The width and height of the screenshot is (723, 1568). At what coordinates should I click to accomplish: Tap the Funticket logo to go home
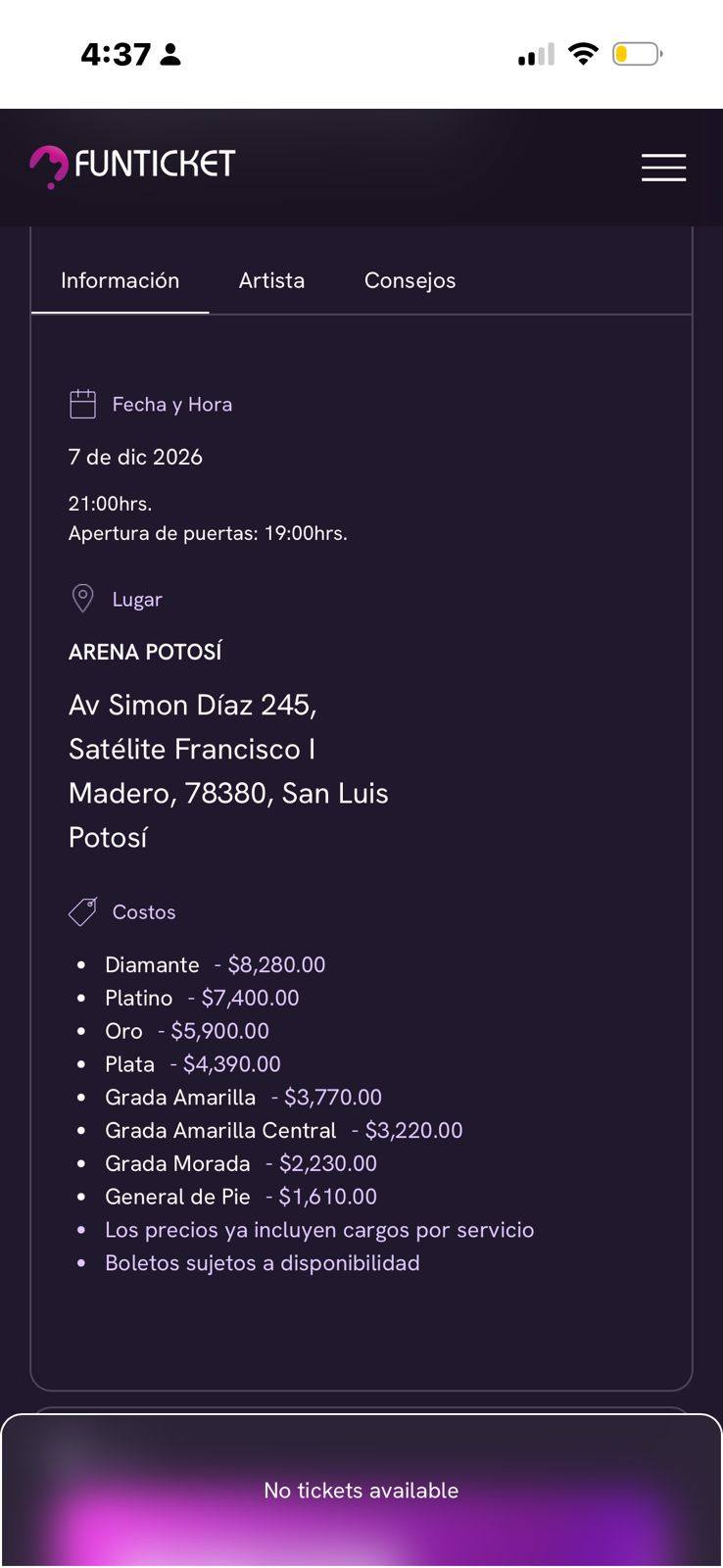tap(133, 165)
